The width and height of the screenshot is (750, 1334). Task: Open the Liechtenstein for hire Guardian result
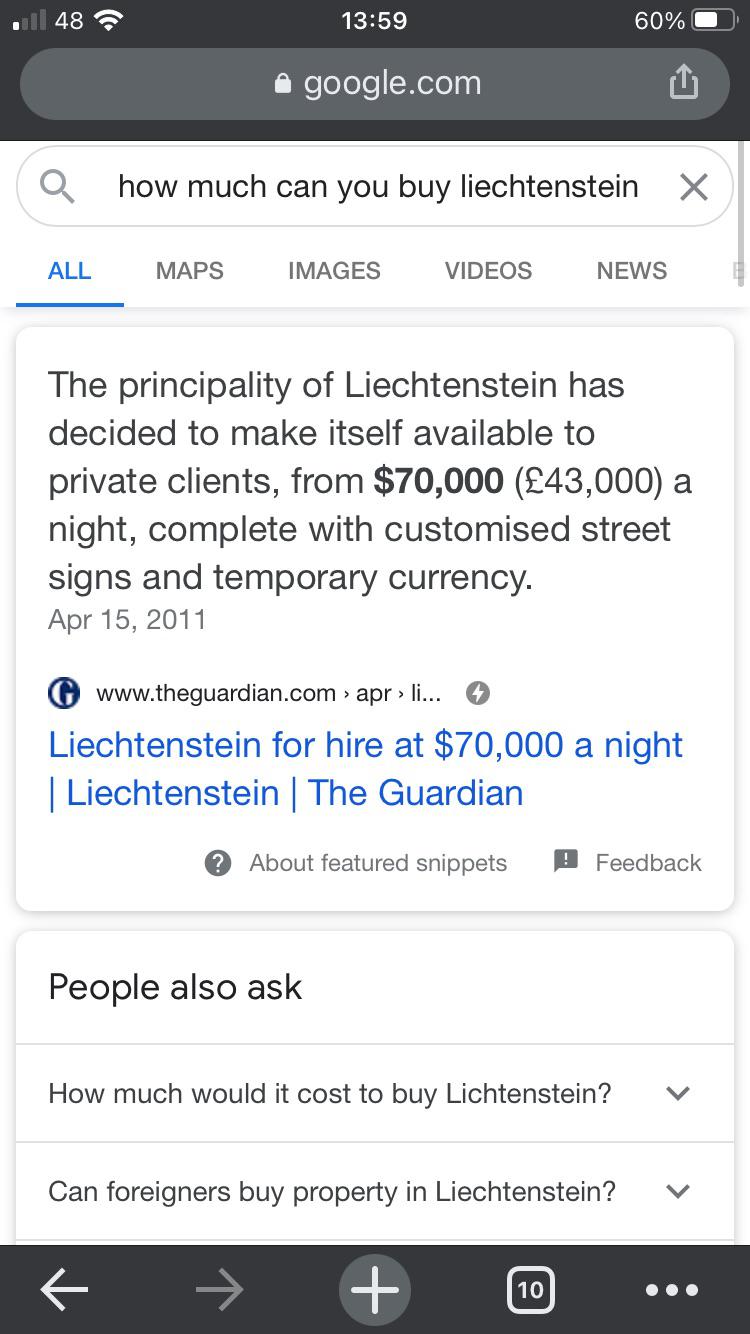[365, 768]
